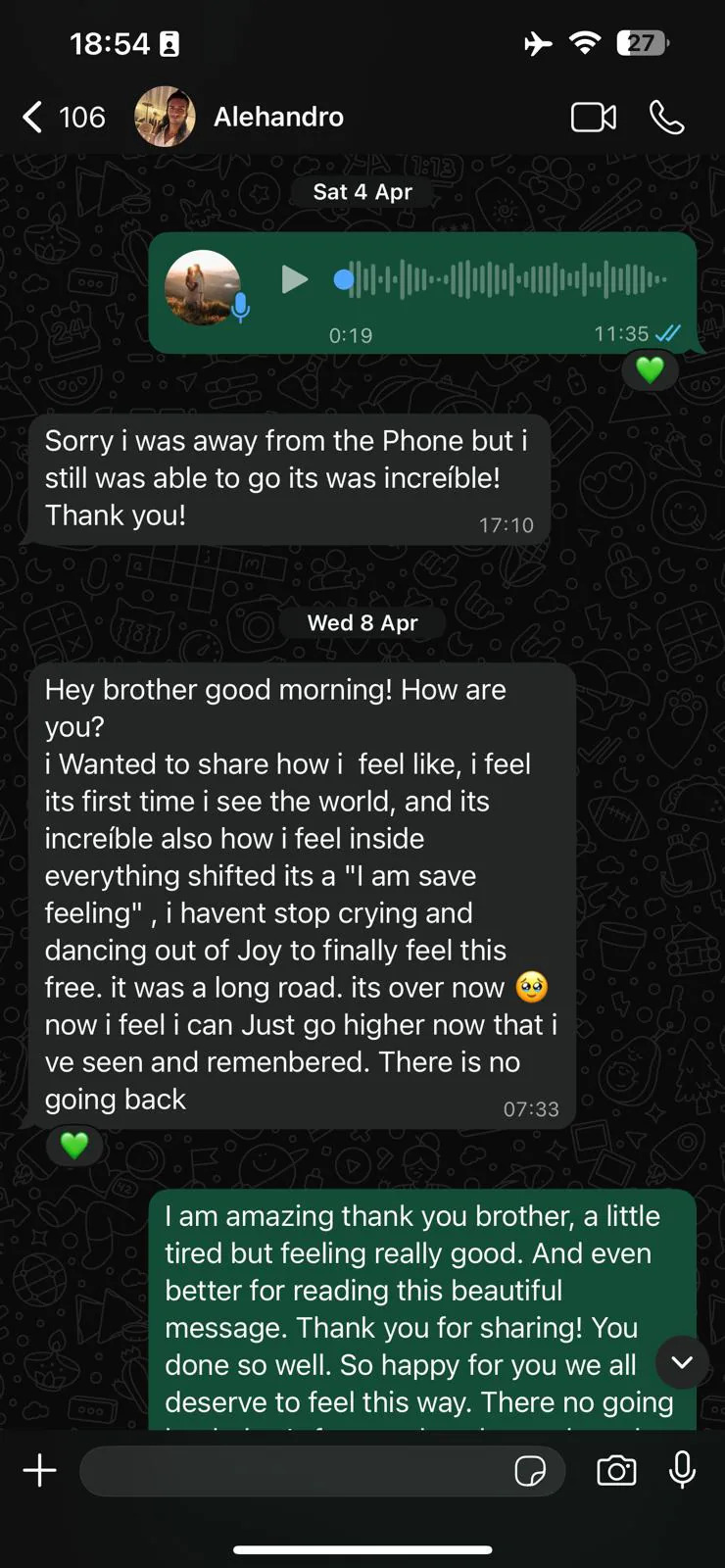The height and width of the screenshot is (1568, 725).
Task: Tap the heart reaction on the good morning message
Action: click(x=74, y=1145)
